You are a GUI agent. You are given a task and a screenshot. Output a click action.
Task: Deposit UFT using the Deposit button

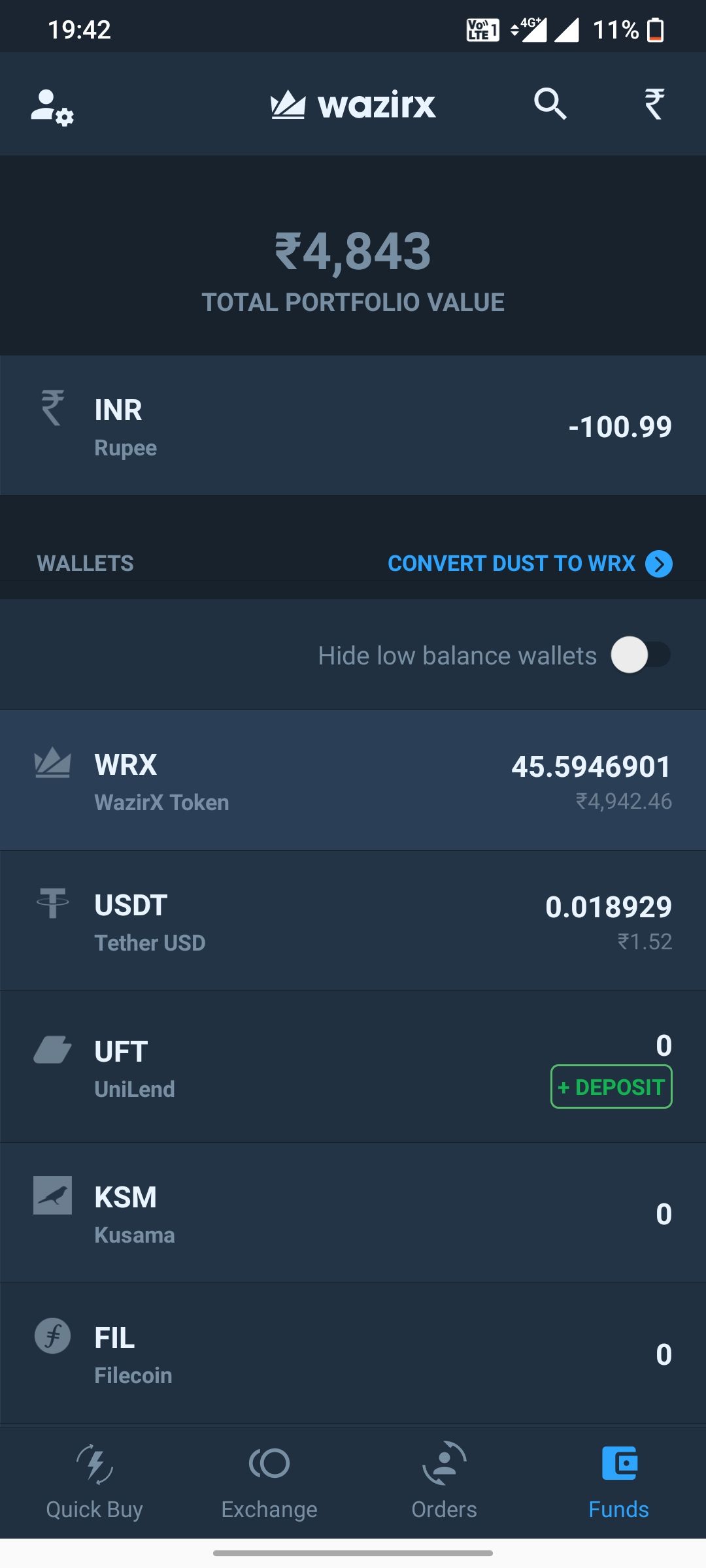click(x=611, y=1087)
